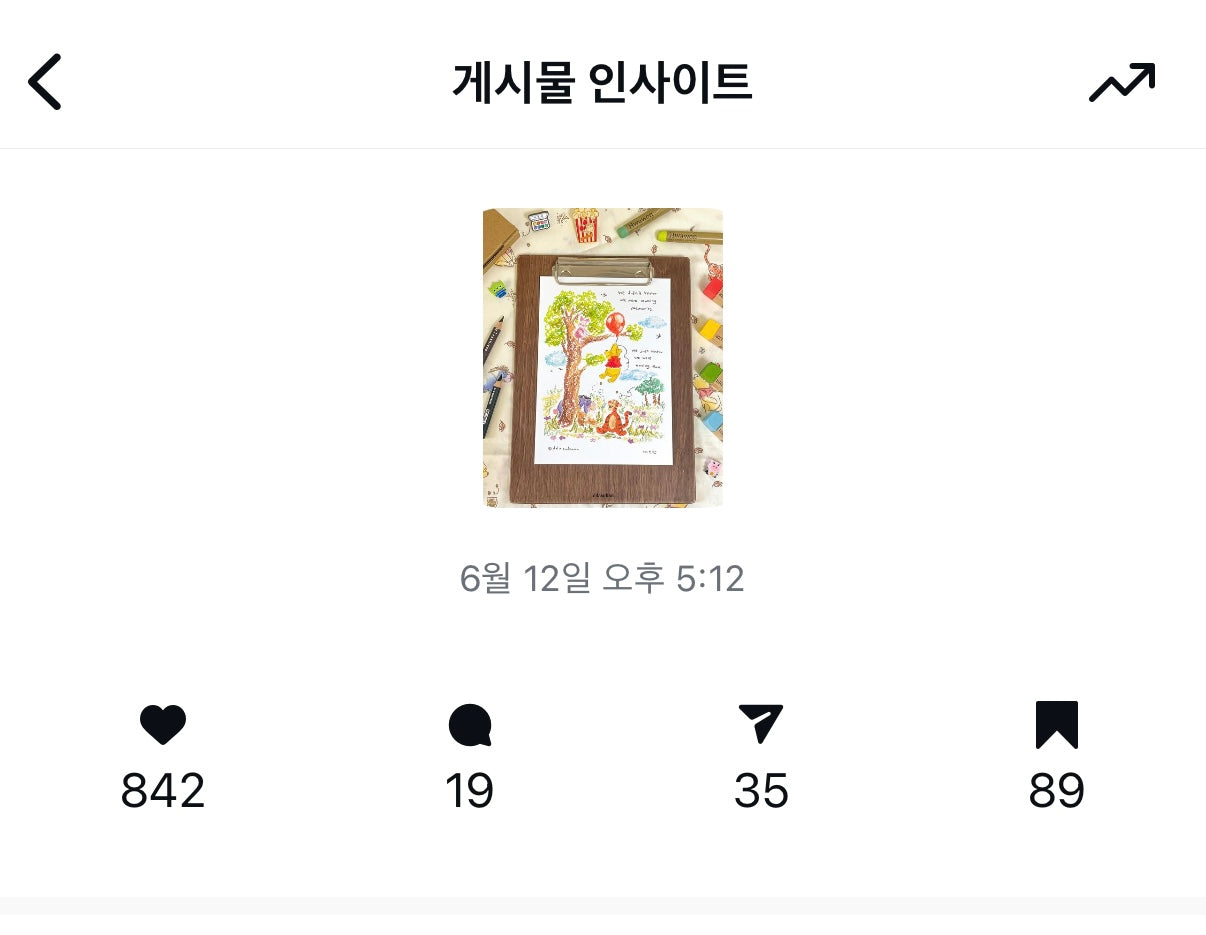
Task: Open the trending arrow icon at top right
Action: coord(1121,83)
